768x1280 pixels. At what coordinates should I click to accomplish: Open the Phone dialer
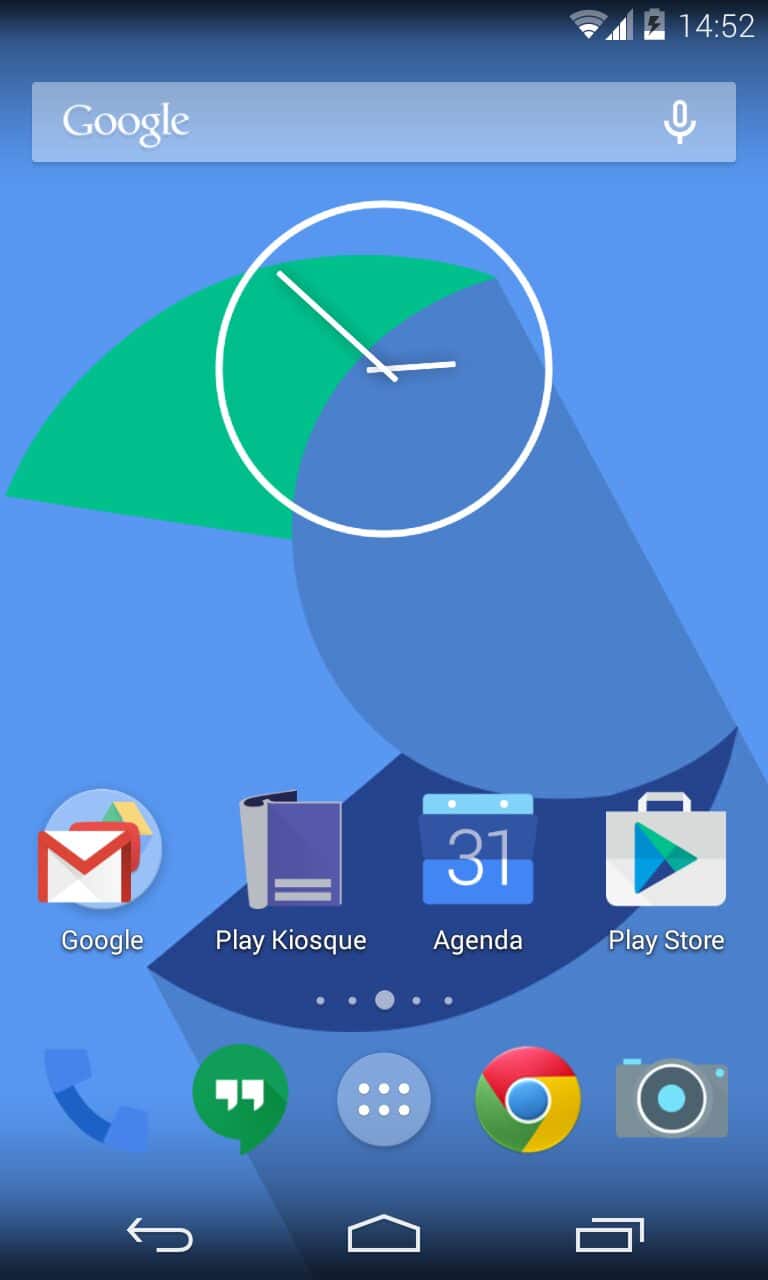pos(96,1098)
